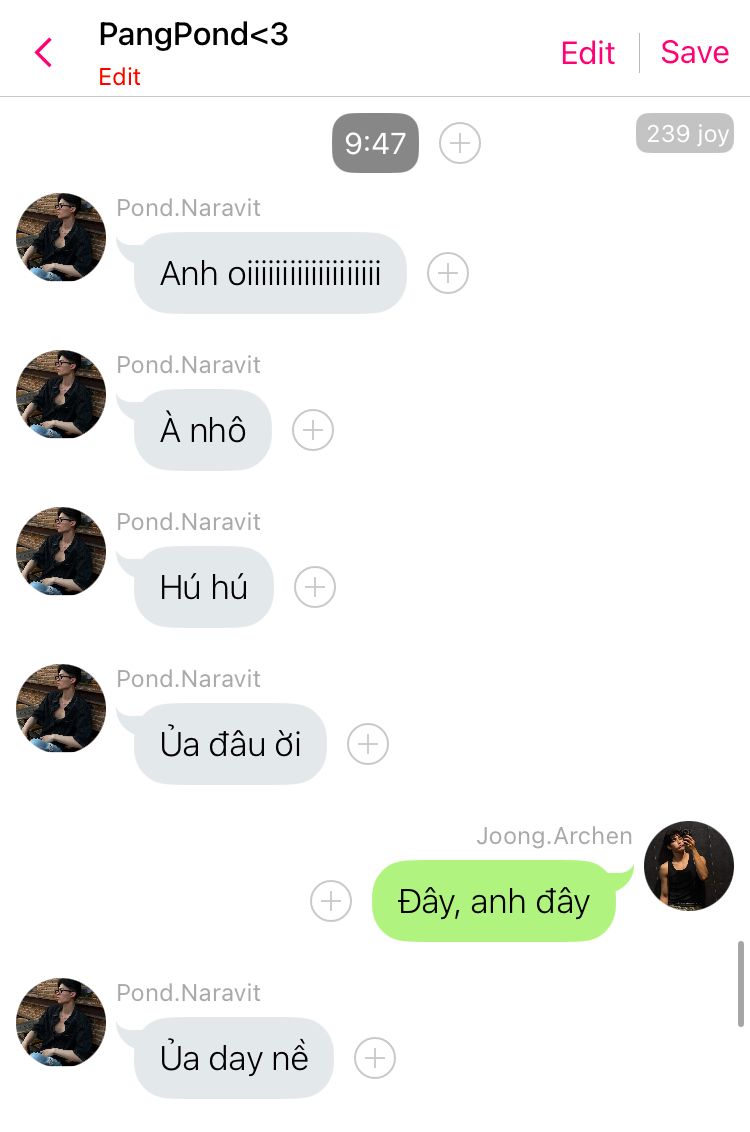The width and height of the screenshot is (750, 1132).
Task: Tap the plus next to 'Ủa đâu ời' message
Action: [x=368, y=744]
